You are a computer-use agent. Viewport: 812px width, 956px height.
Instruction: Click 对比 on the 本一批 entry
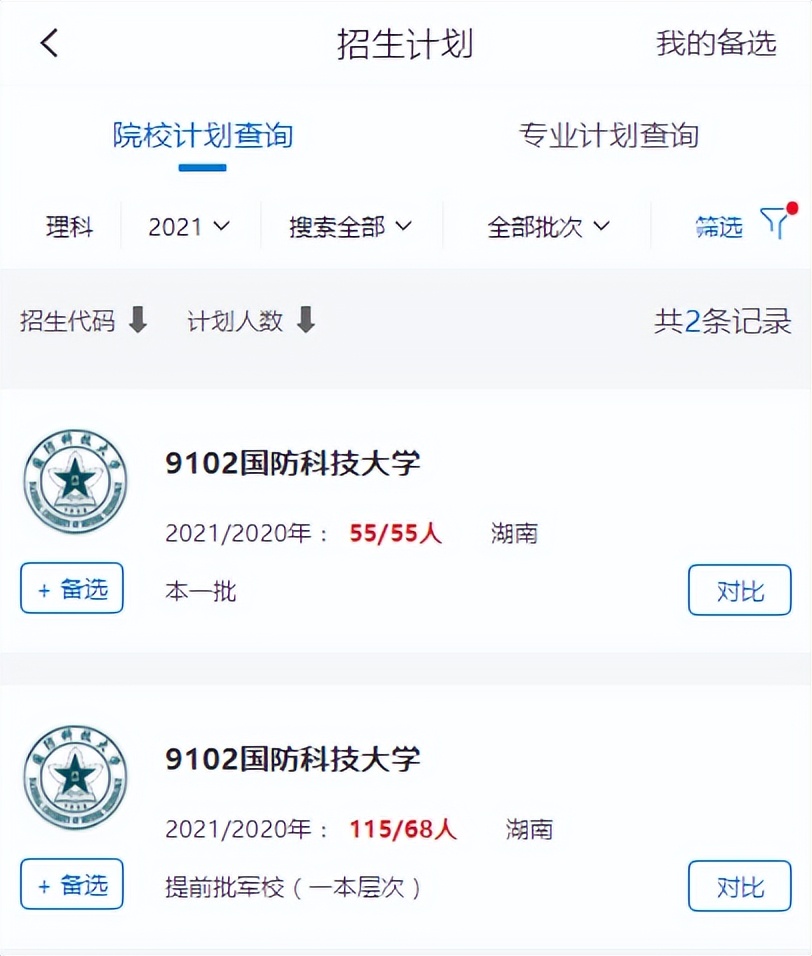(740, 590)
